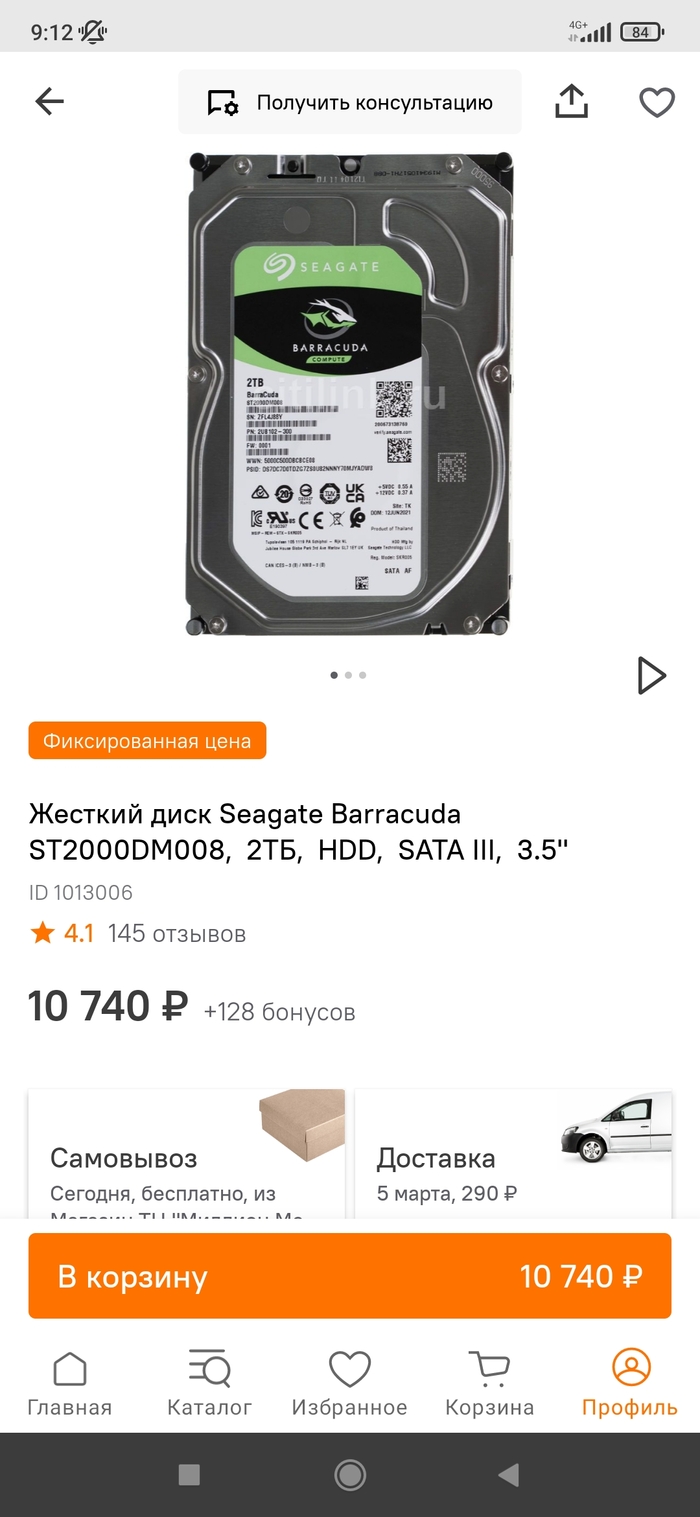The height and width of the screenshot is (1517, 700).
Task: Select the Самовывоз pickup card
Action: coord(186,1160)
